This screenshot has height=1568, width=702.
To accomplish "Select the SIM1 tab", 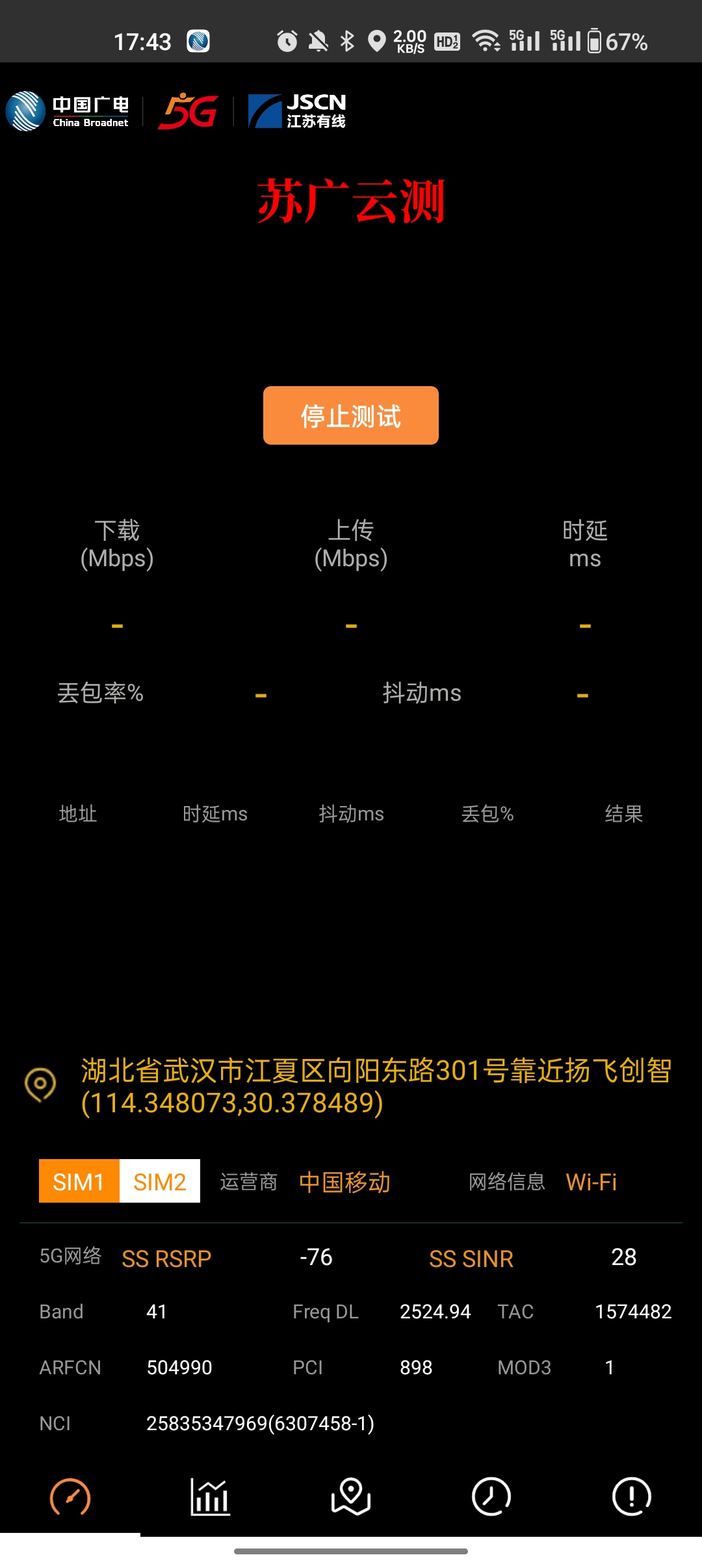I will (x=79, y=1181).
